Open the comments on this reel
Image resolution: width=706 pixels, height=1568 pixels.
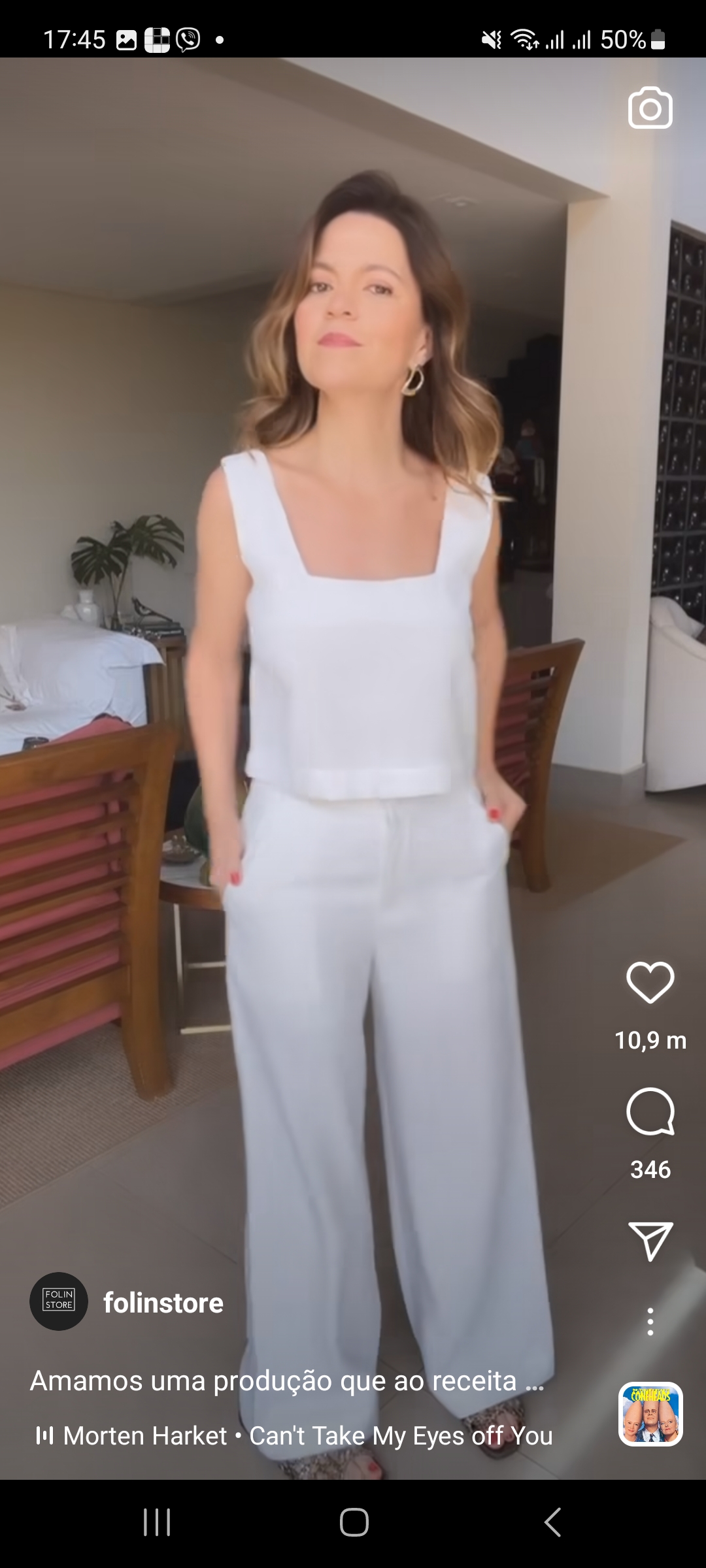click(x=650, y=1112)
